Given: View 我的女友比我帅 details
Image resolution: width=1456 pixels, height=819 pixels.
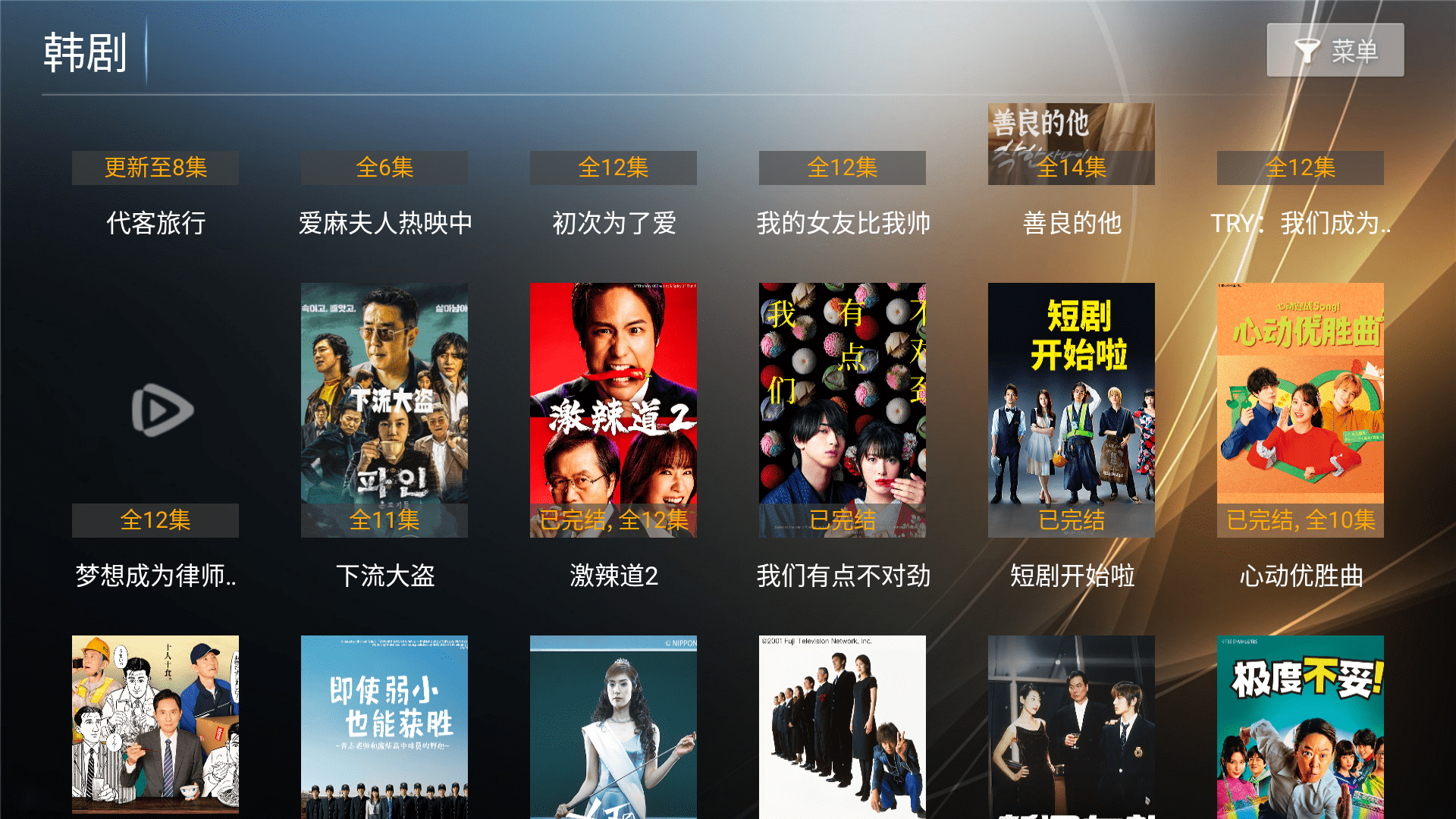Looking at the screenshot, I should tap(843, 190).
